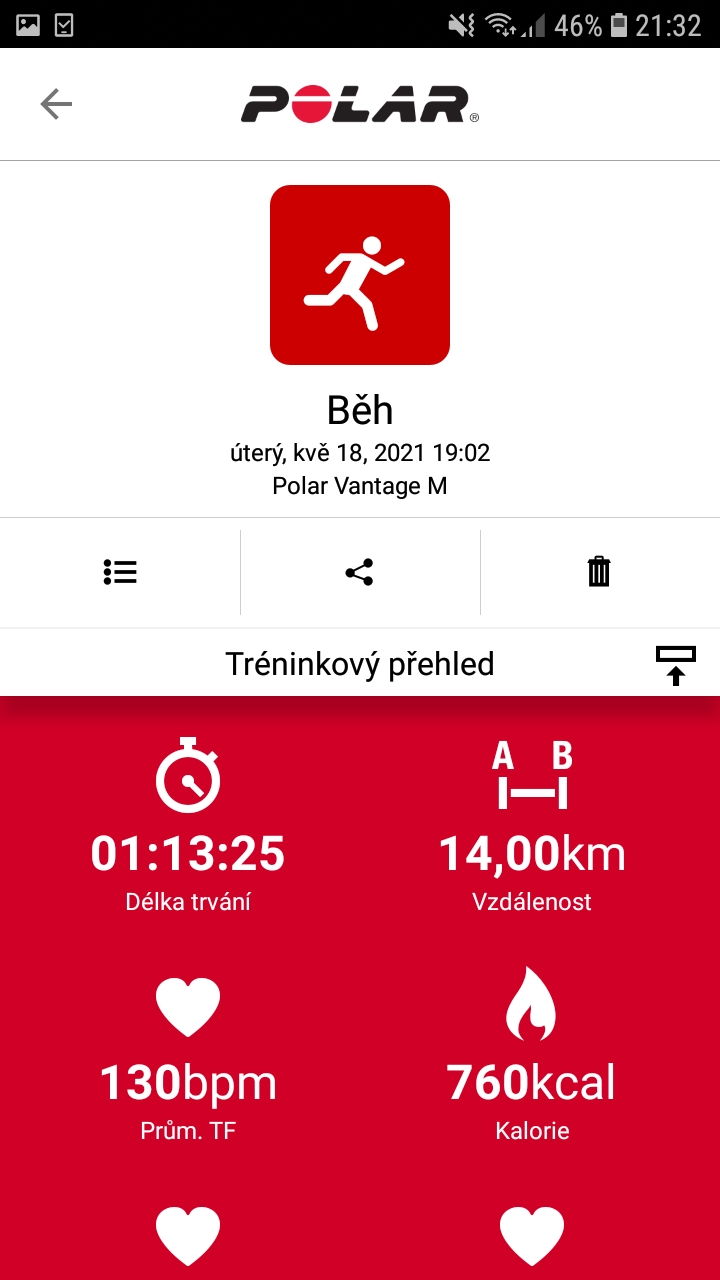This screenshot has height=1280, width=720.
Task: Open the training details list icon
Action: (120, 572)
